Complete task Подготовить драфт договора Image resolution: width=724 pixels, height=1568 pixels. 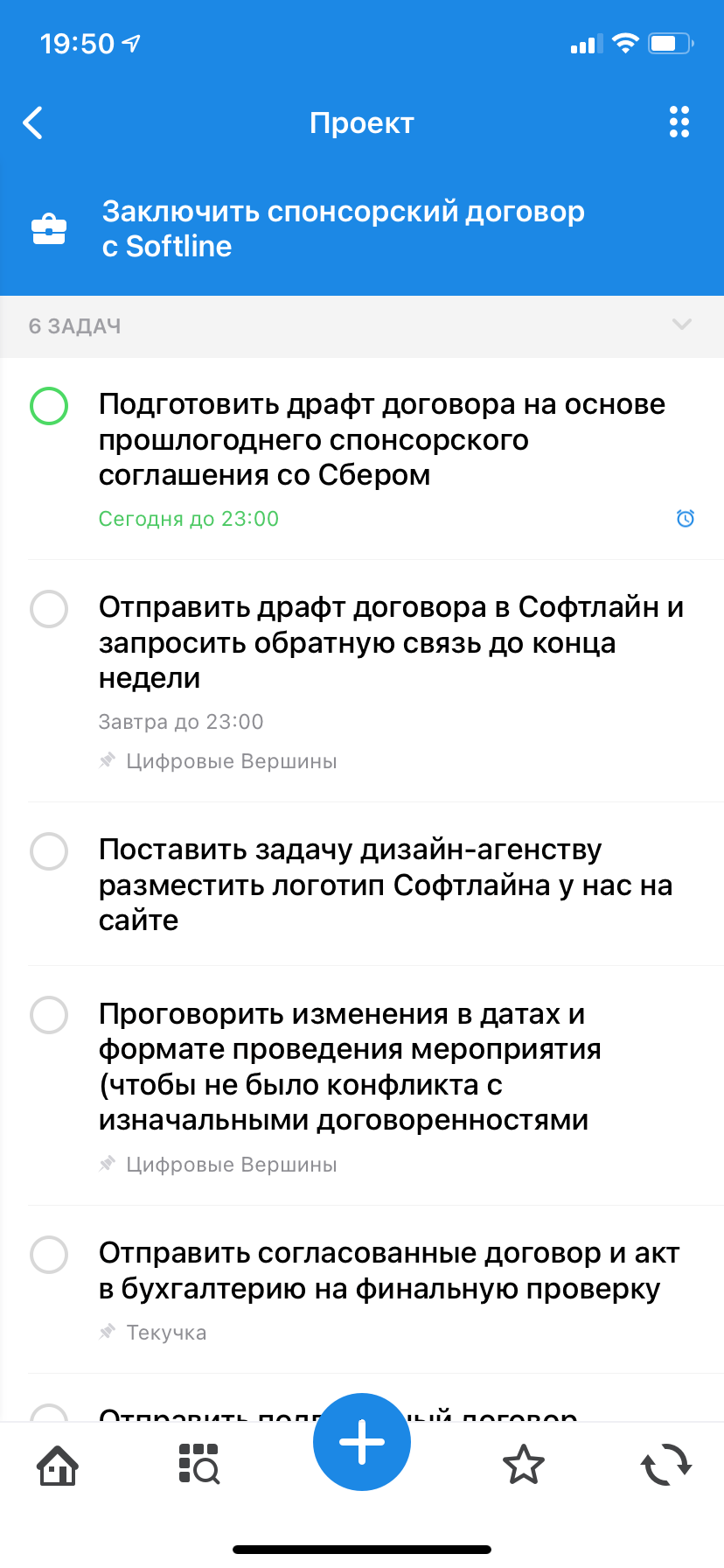[x=49, y=406]
